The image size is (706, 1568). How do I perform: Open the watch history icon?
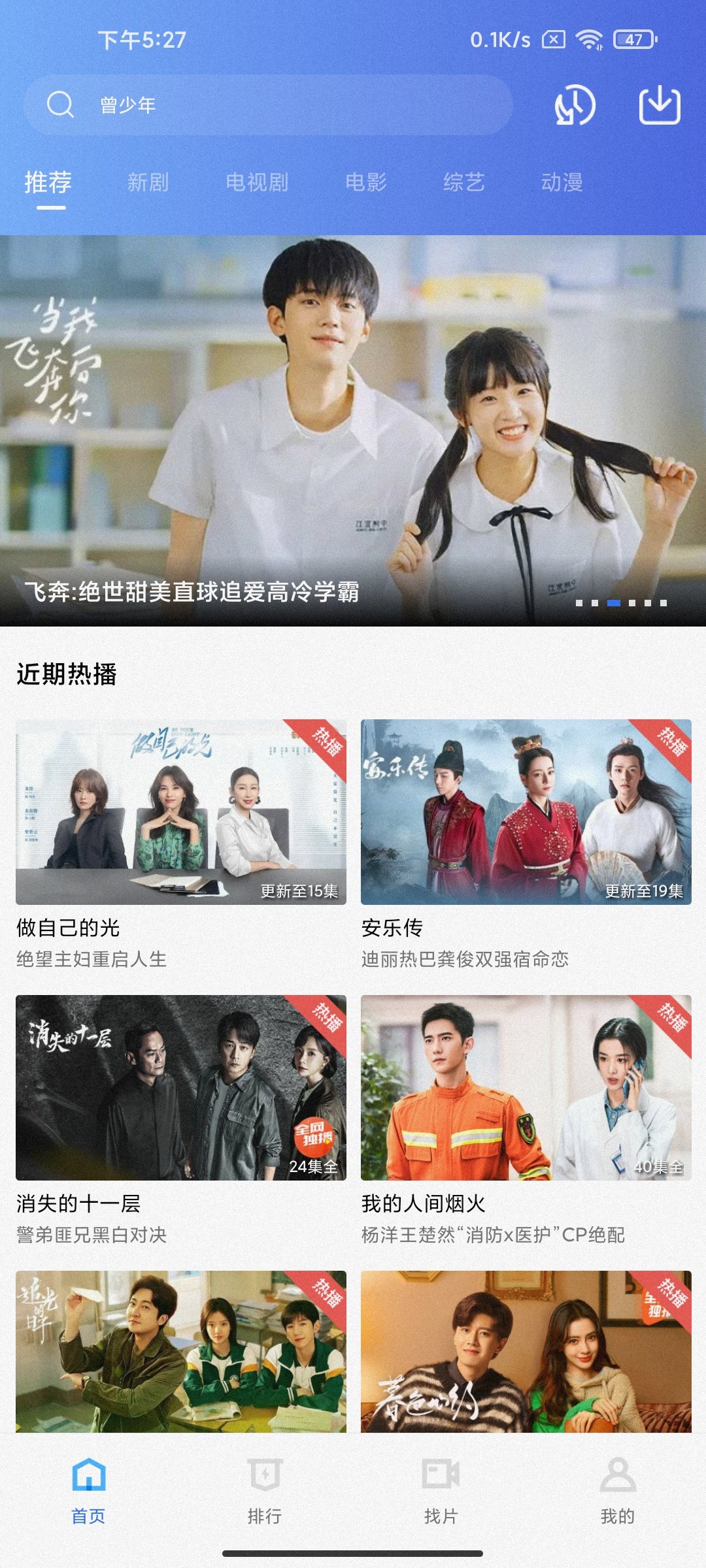pos(575,105)
